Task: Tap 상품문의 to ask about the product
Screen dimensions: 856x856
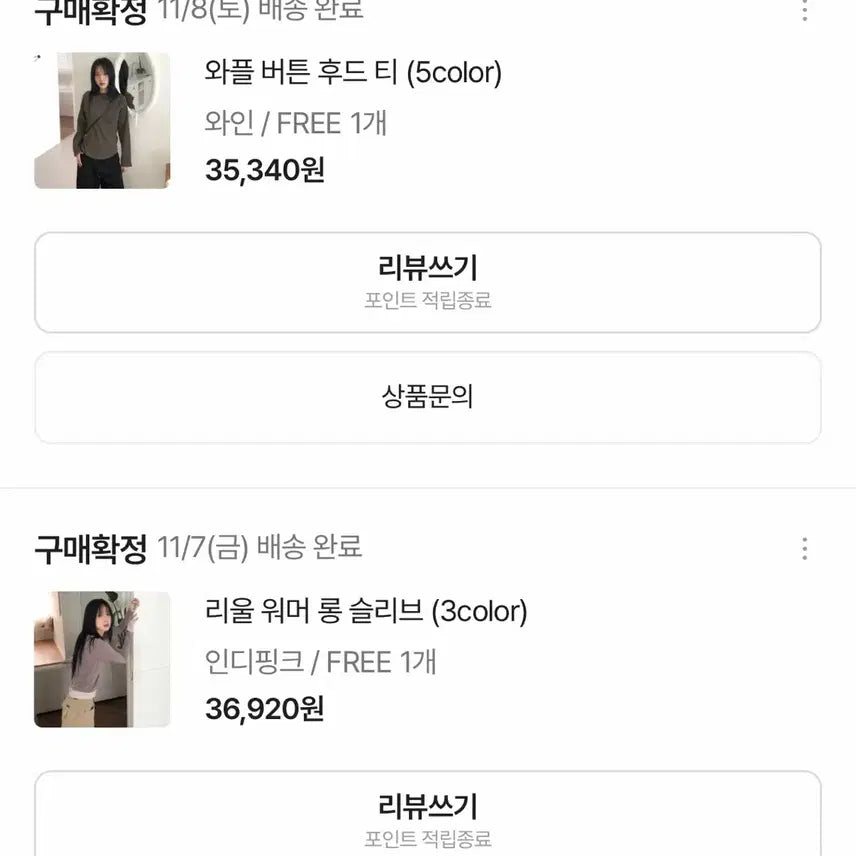Action: (427, 398)
